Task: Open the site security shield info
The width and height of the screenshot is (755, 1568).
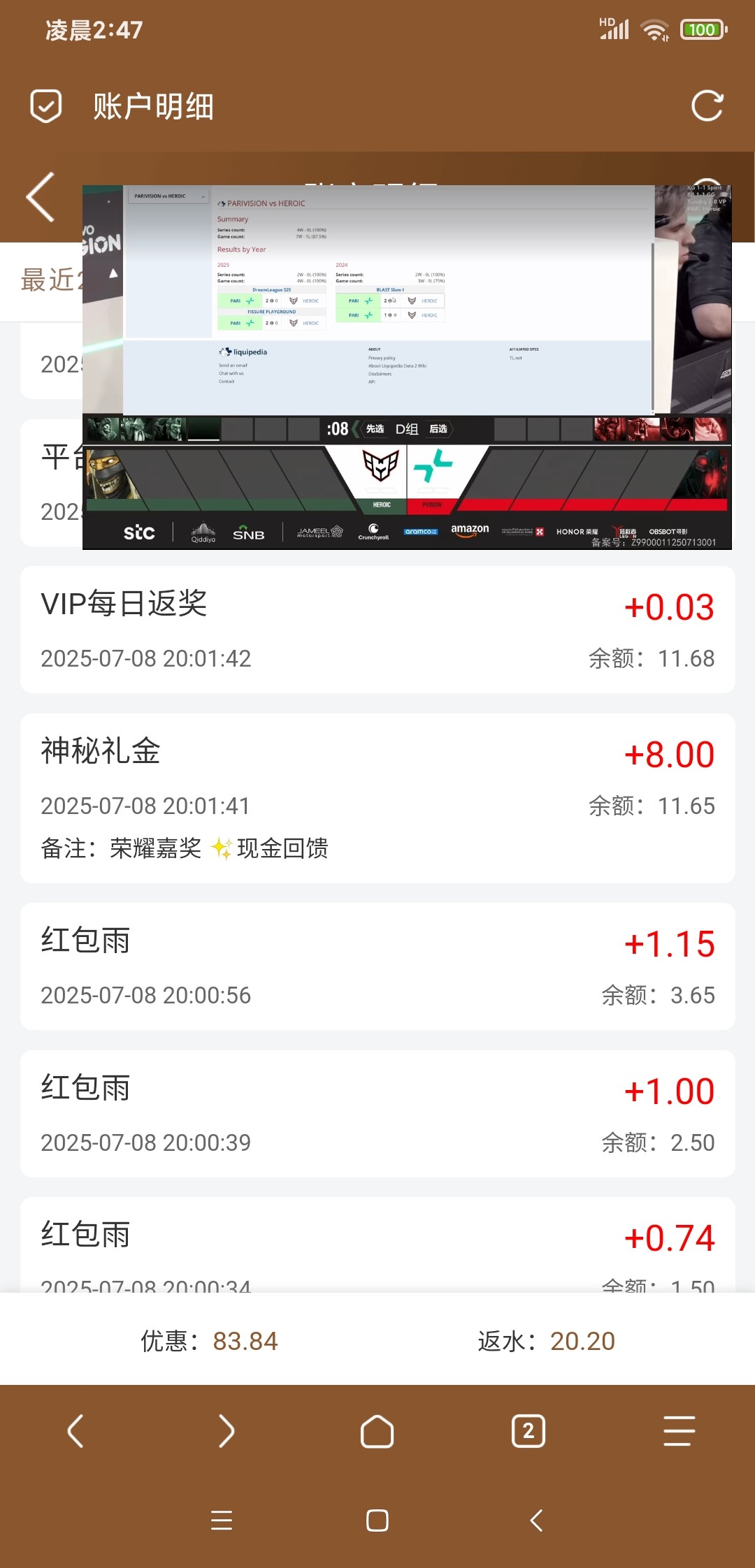Action: coord(46,106)
